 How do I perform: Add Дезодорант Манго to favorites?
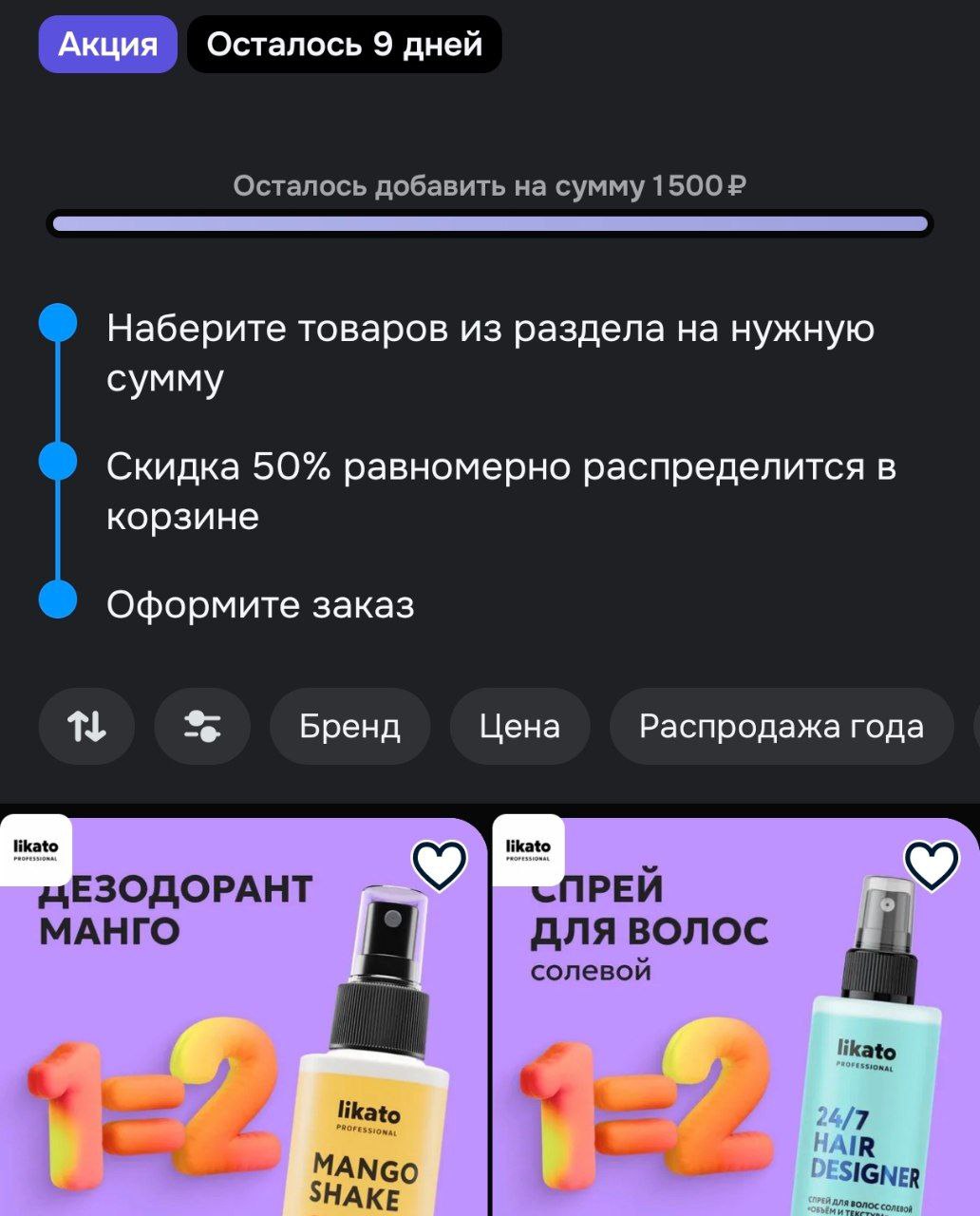439,865
